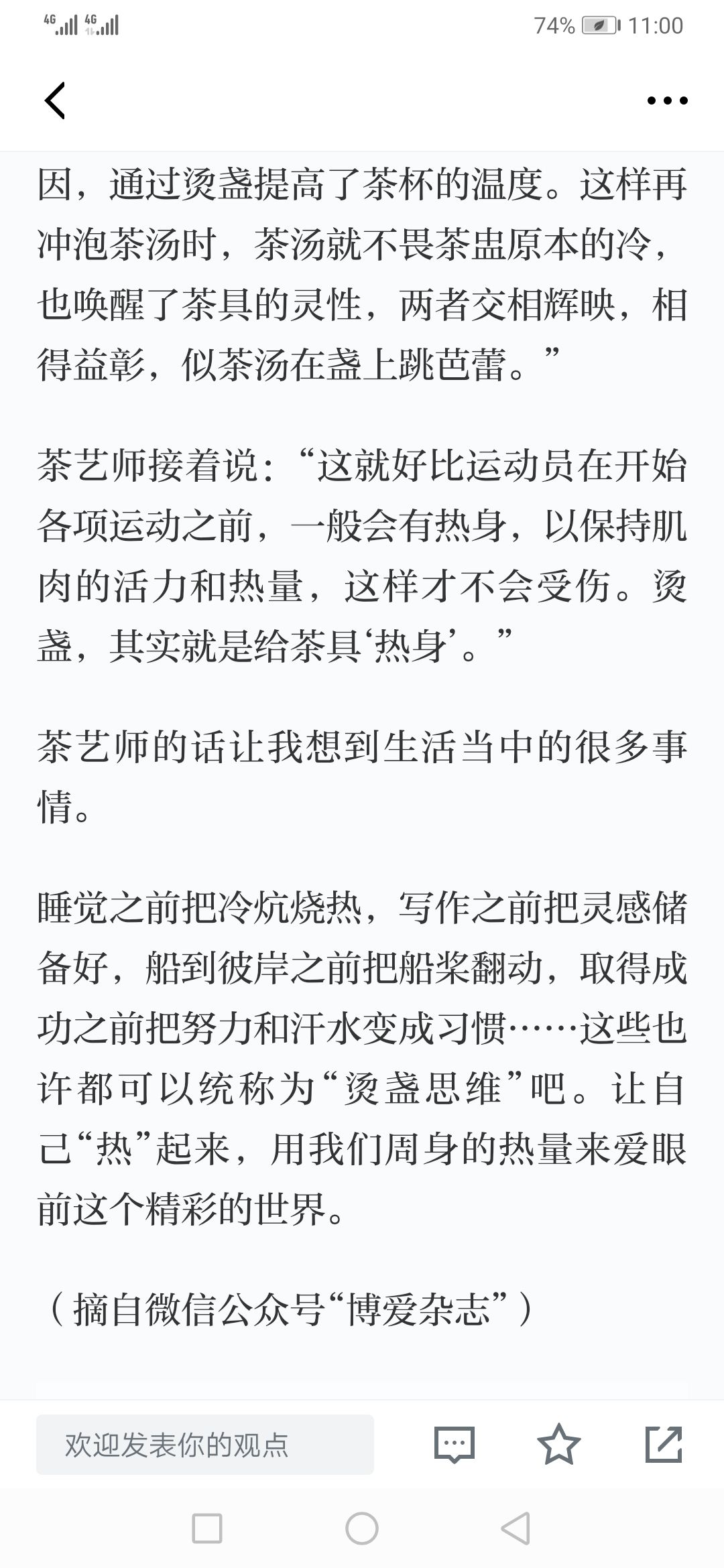The height and width of the screenshot is (1568, 724).
Task: Open the comments speech-bubble icon
Action: pyautogui.click(x=455, y=1444)
